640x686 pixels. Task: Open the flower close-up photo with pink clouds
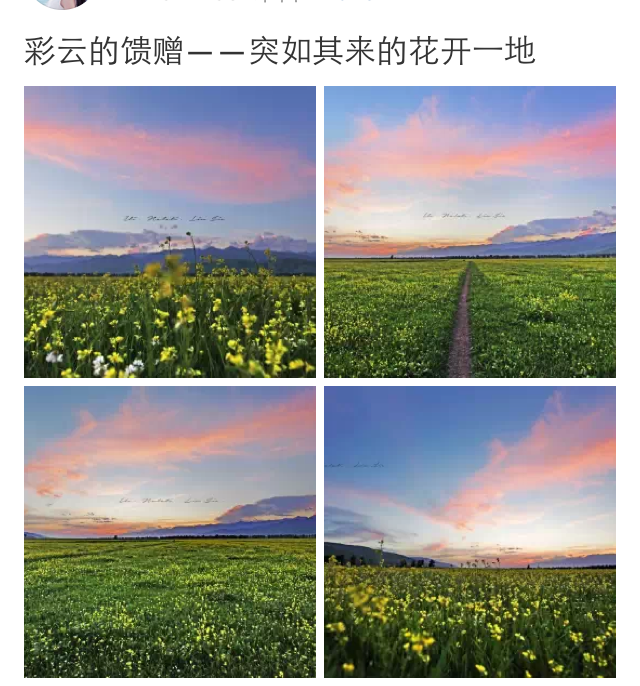169,231
